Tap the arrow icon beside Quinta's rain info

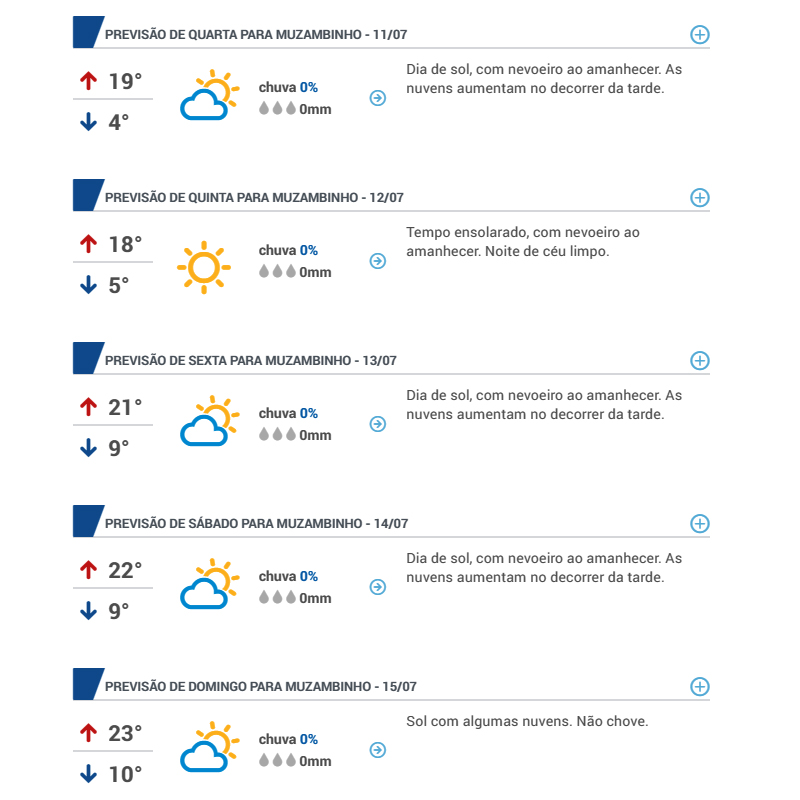click(377, 261)
